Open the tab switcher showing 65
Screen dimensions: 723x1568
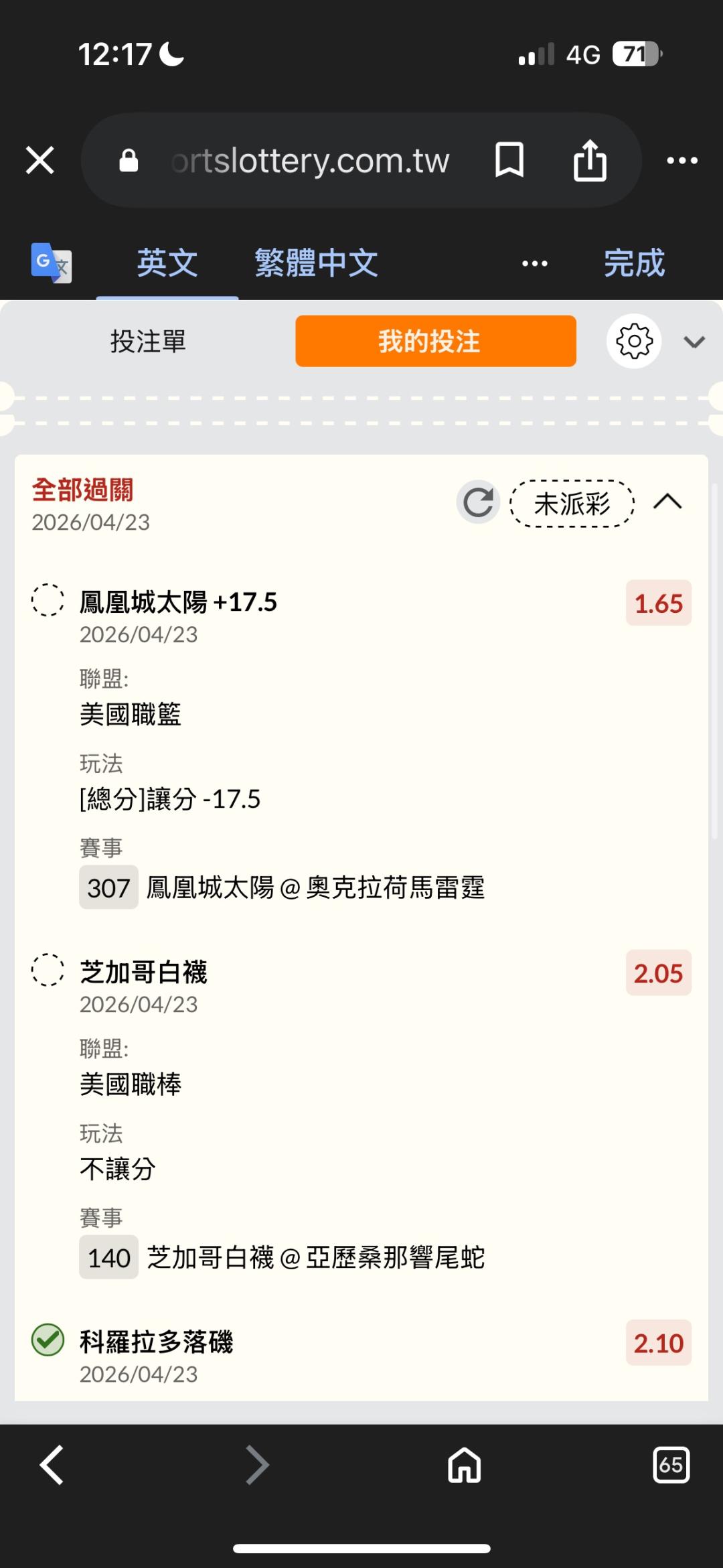point(671,1465)
